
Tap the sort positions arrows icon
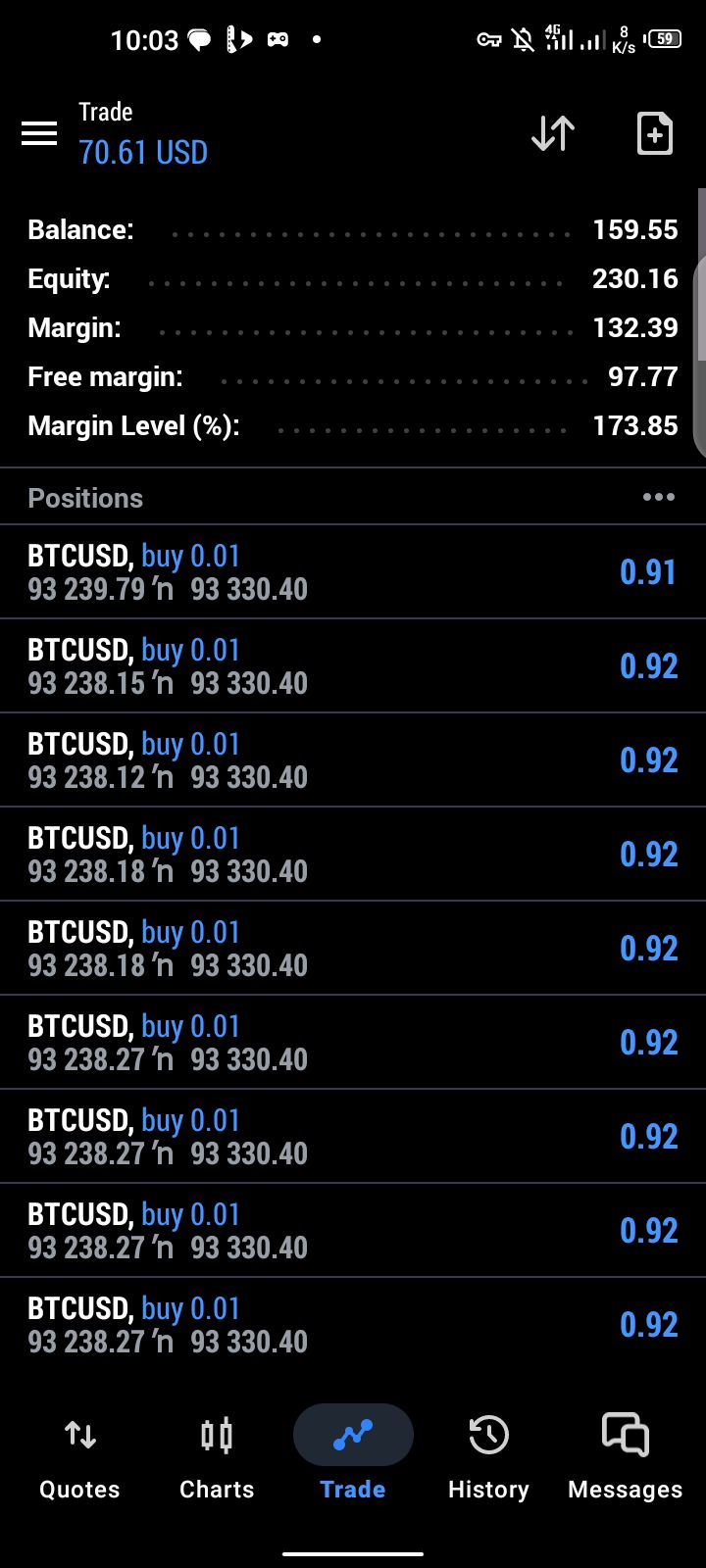tap(553, 133)
